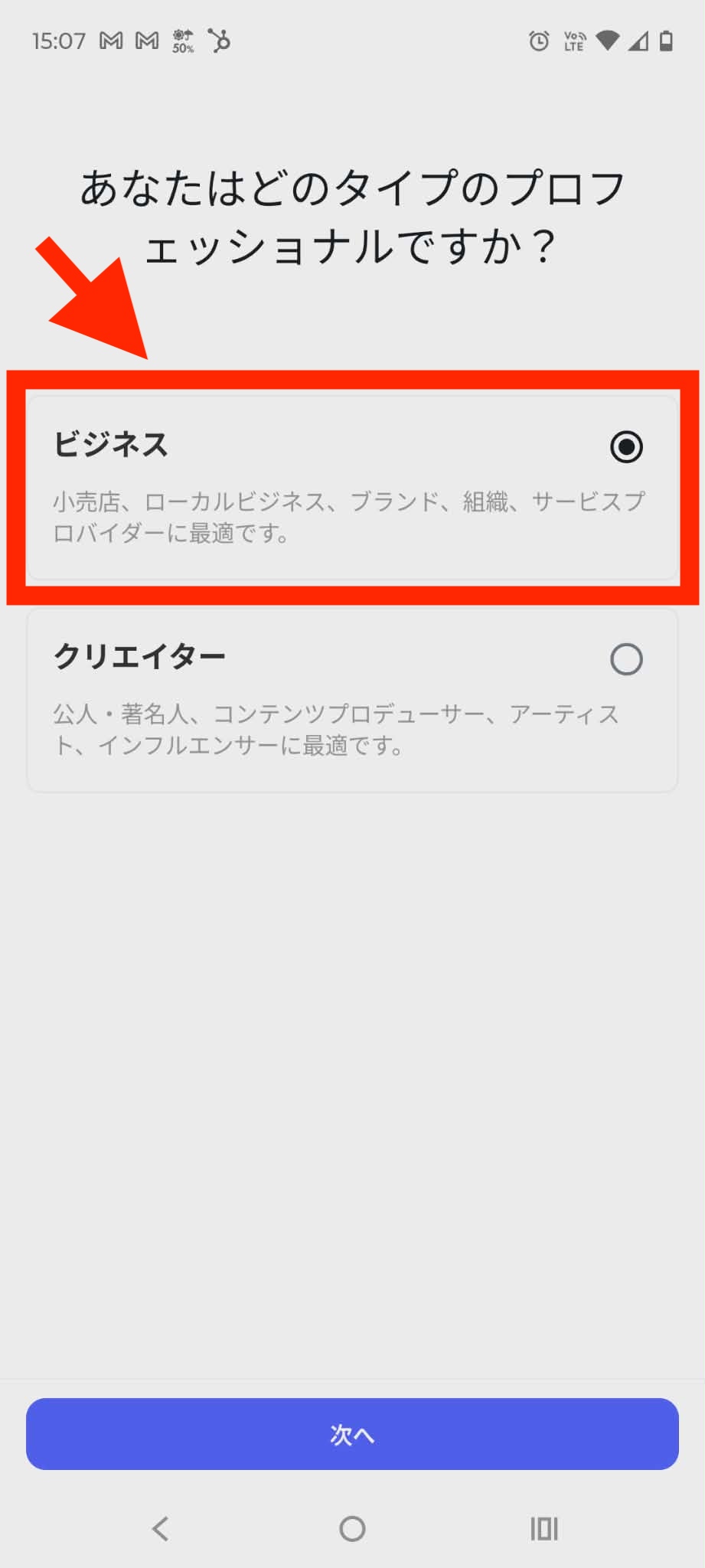705x1568 pixels.
Task: Select the ビジネス radio option
Action: tap(625, 446)
